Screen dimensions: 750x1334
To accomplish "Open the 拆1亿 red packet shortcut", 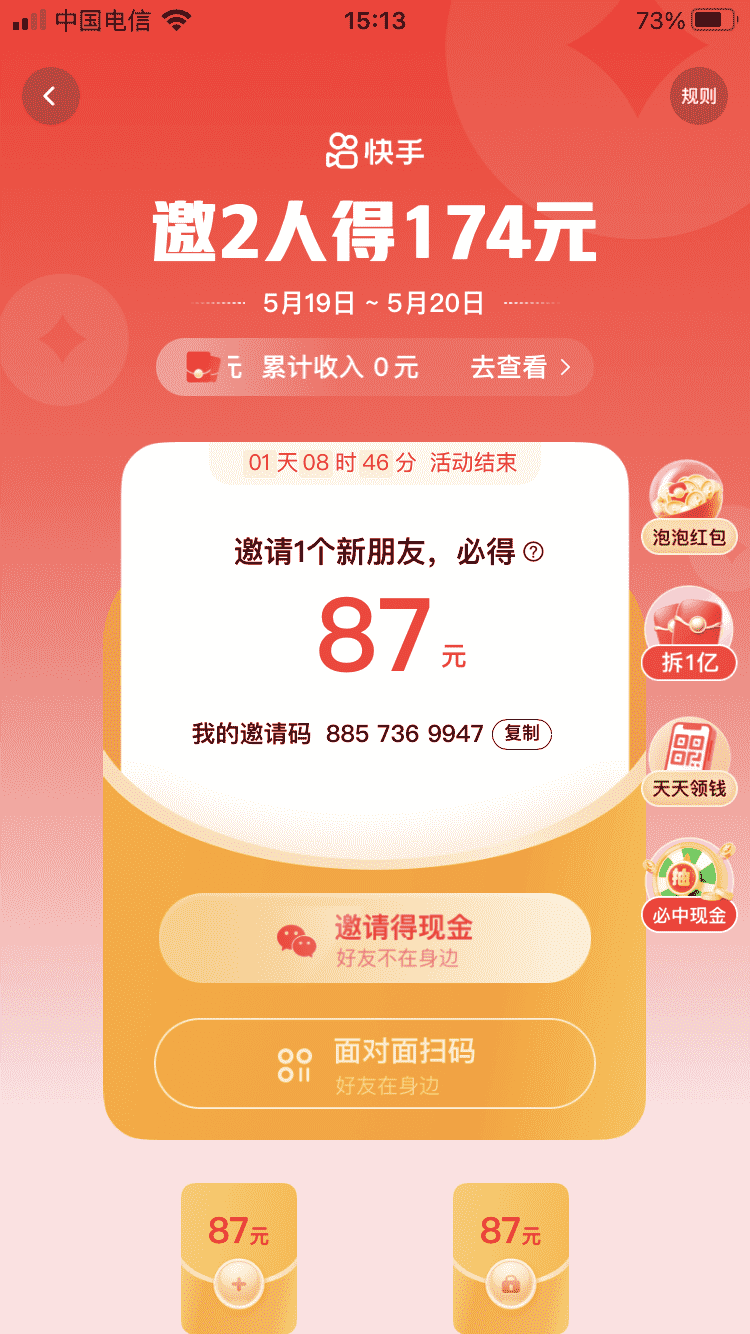I will (x=689, y=634).
